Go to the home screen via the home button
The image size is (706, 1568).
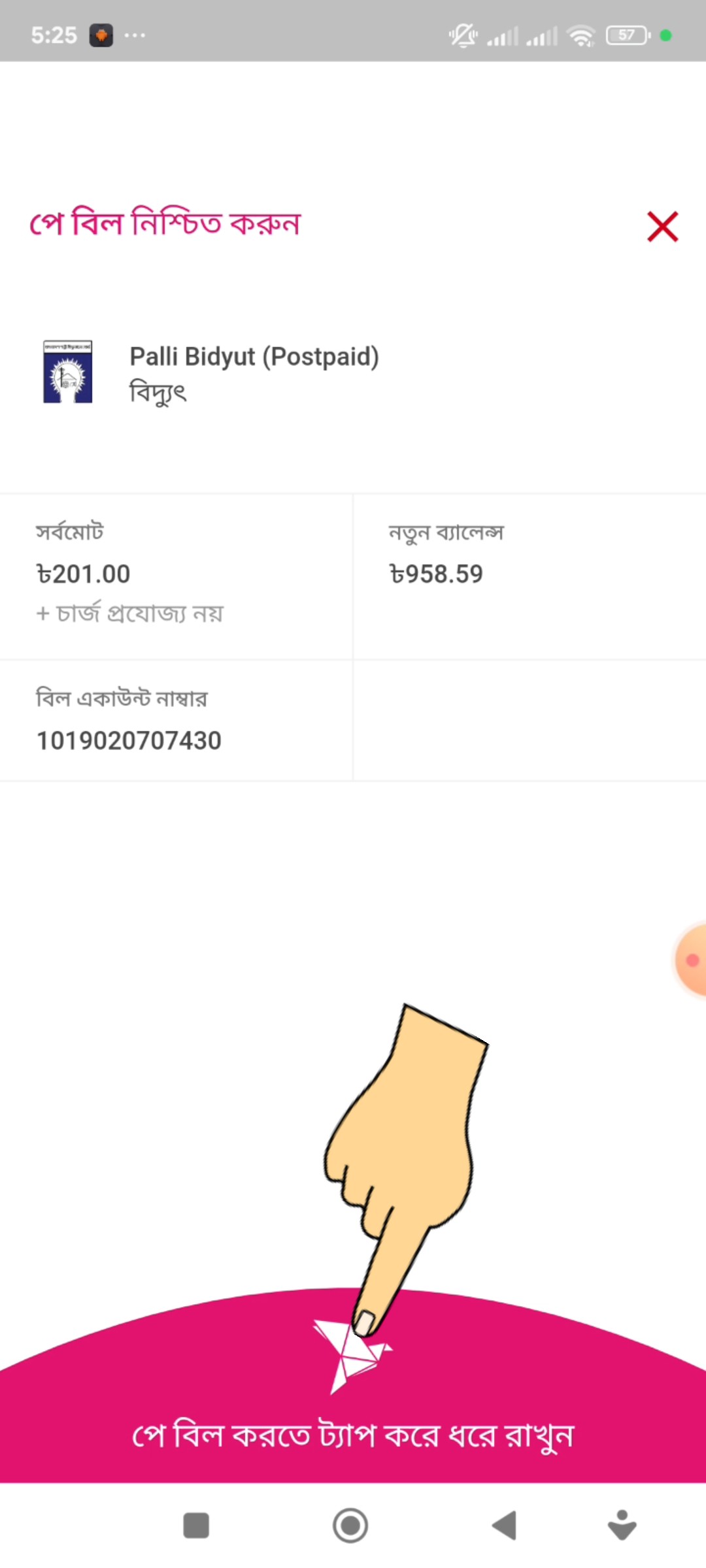click(350, 1526)
